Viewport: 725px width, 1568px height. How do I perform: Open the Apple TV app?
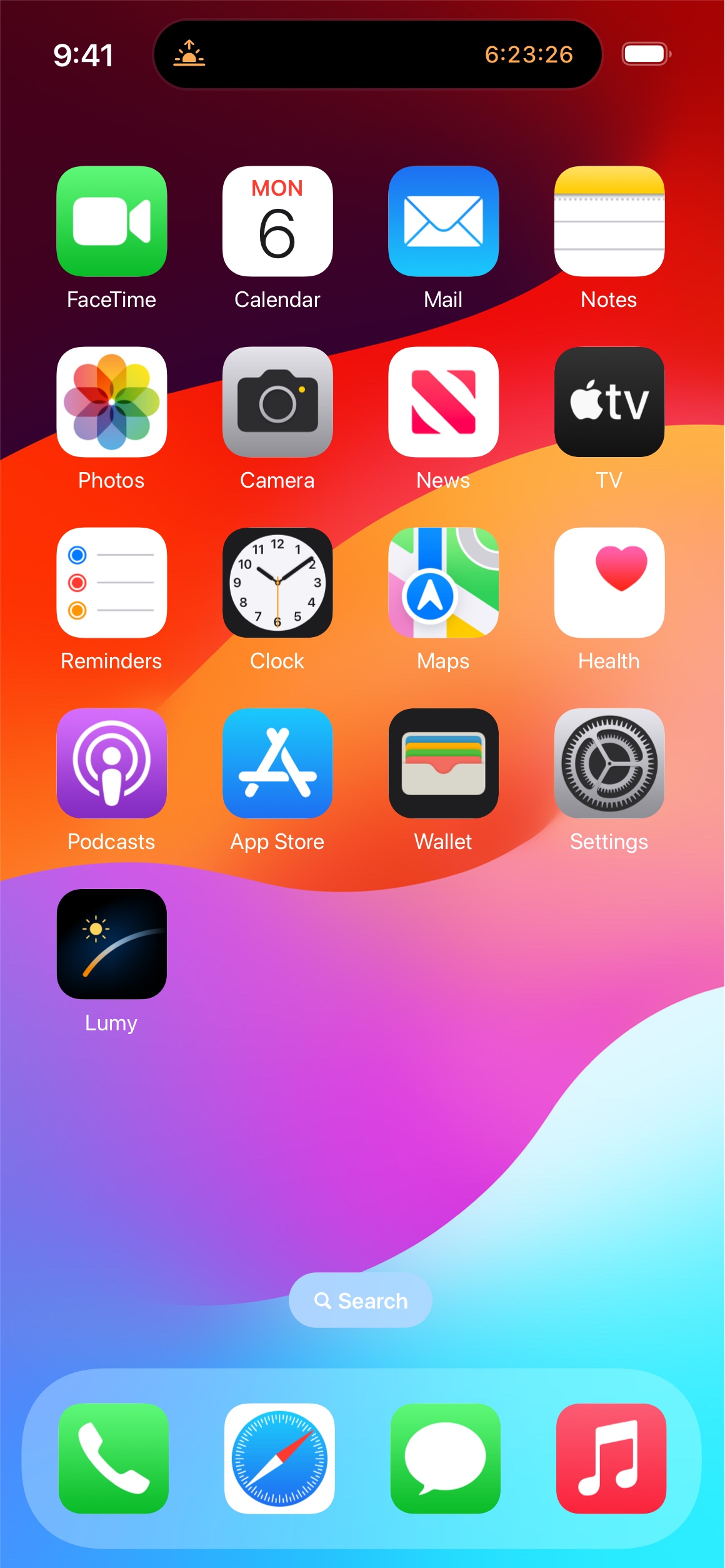pyautogui.click(x=609, y=402)
